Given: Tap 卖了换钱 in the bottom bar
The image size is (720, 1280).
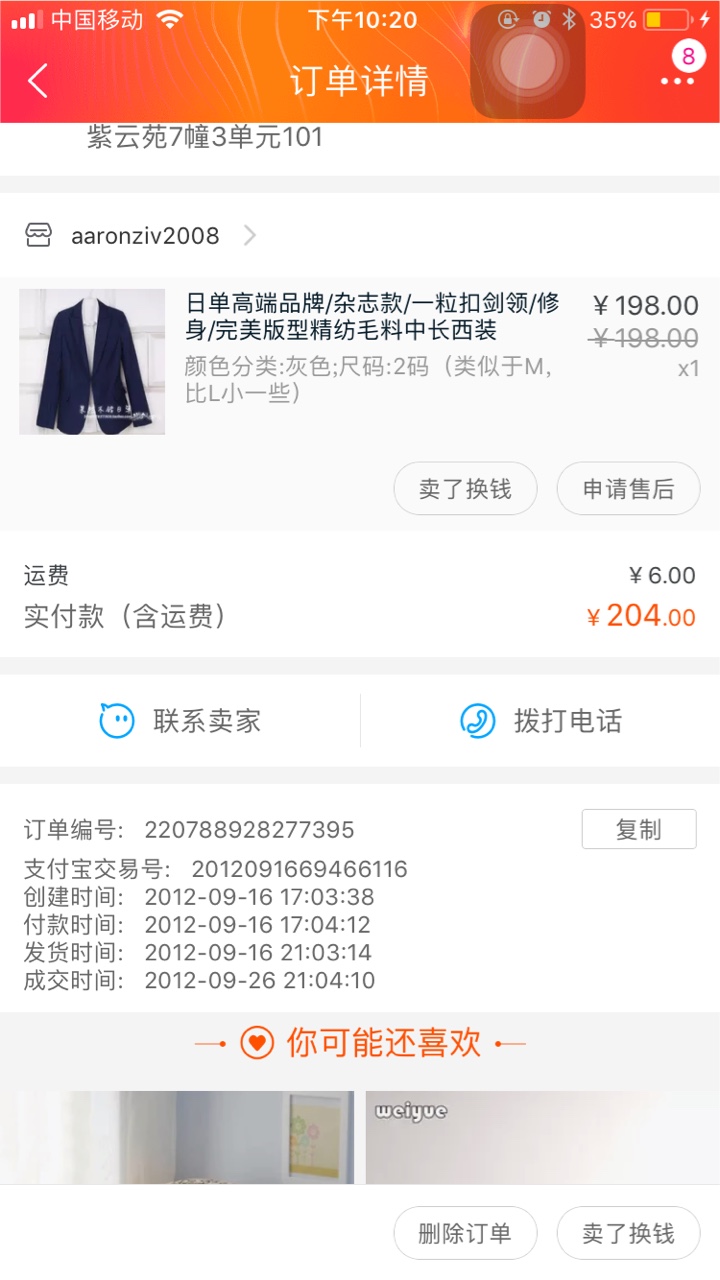Looking at the screenshot, I should point(628,1233).
